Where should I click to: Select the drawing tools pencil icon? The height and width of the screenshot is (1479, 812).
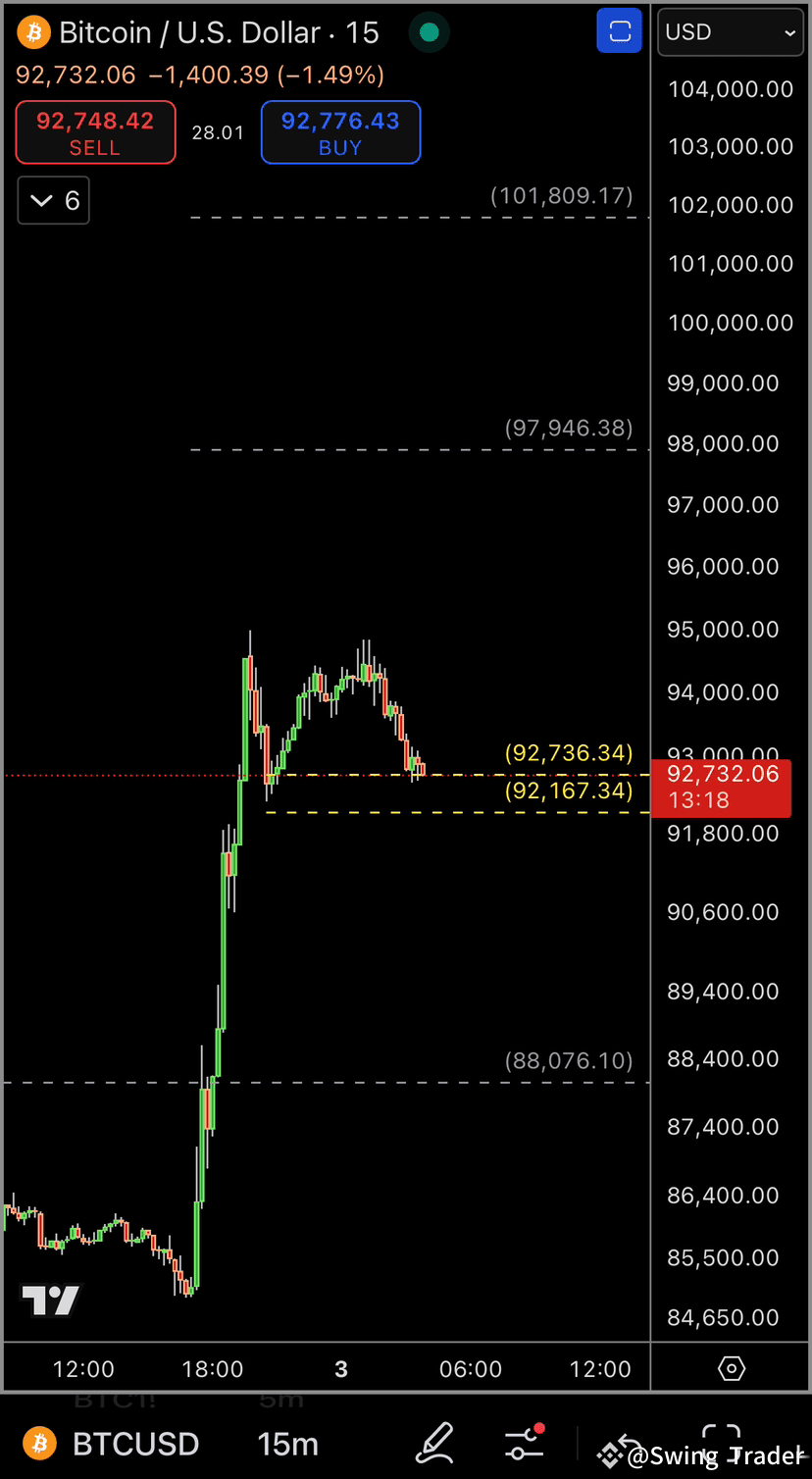click(x=434, y=1443)
